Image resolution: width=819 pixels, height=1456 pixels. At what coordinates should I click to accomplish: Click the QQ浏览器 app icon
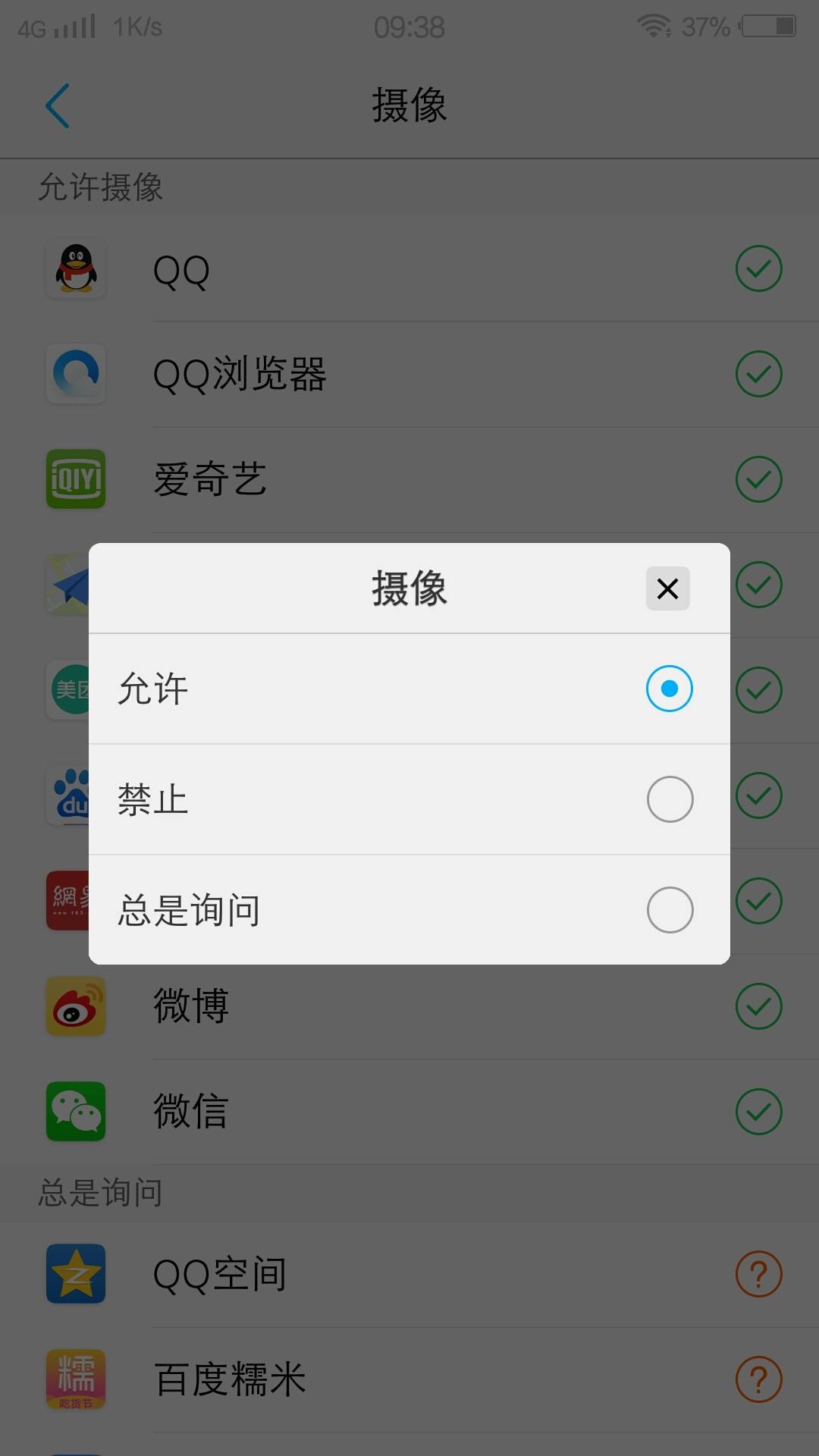74,374
